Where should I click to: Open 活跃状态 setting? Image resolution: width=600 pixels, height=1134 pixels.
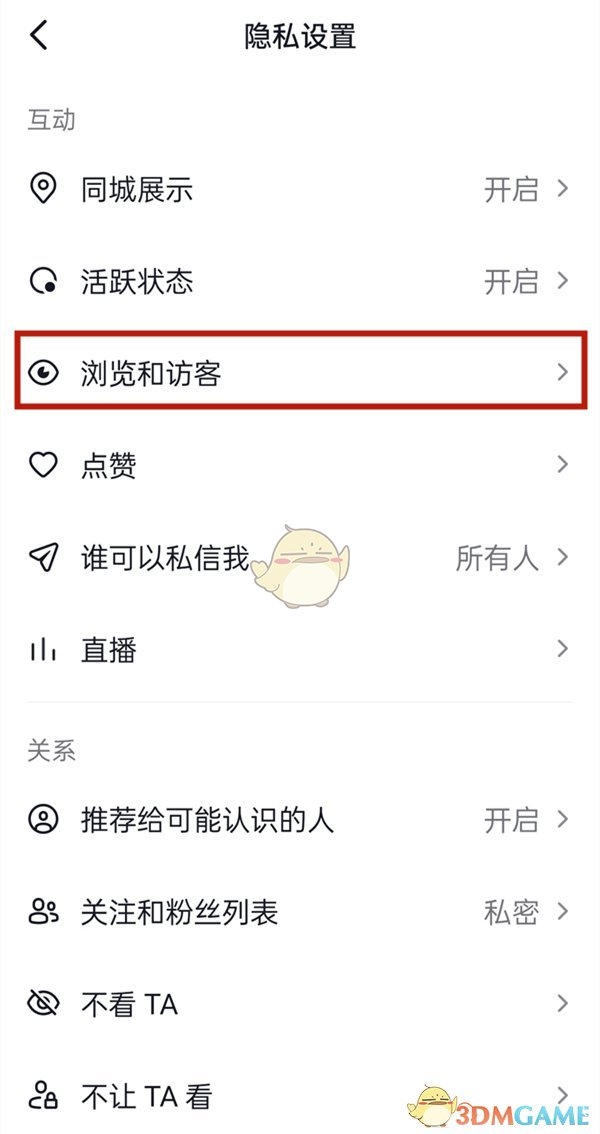[x=300, y=281]
